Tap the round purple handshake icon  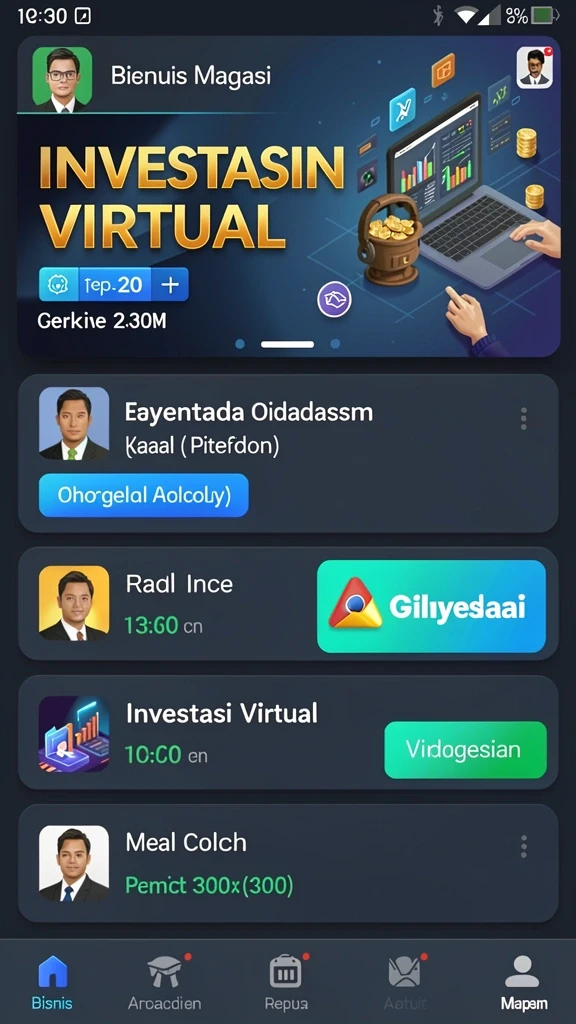coord(334,300)
